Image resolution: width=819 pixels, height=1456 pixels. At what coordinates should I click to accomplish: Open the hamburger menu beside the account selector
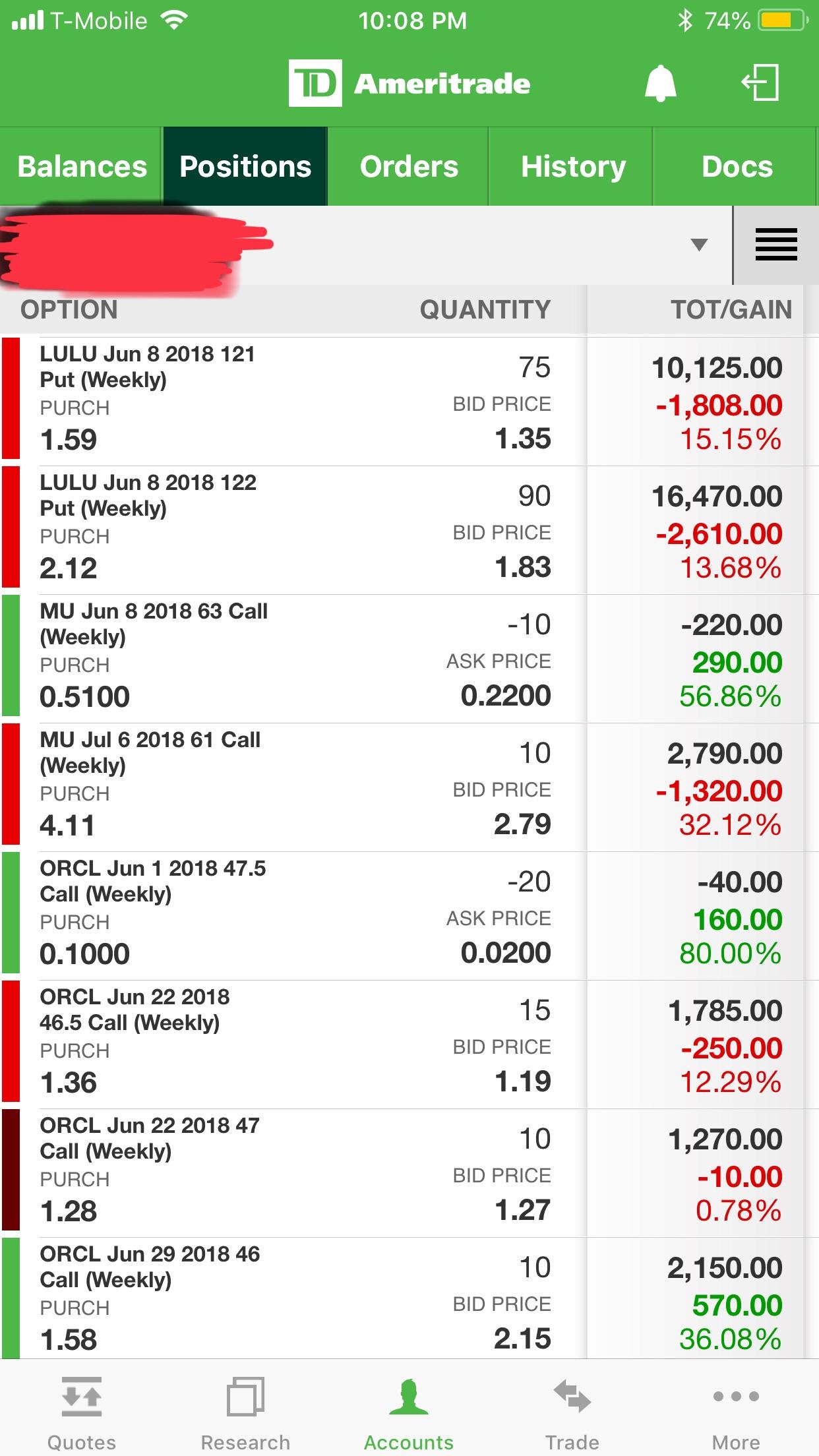(x=775, y=244)
